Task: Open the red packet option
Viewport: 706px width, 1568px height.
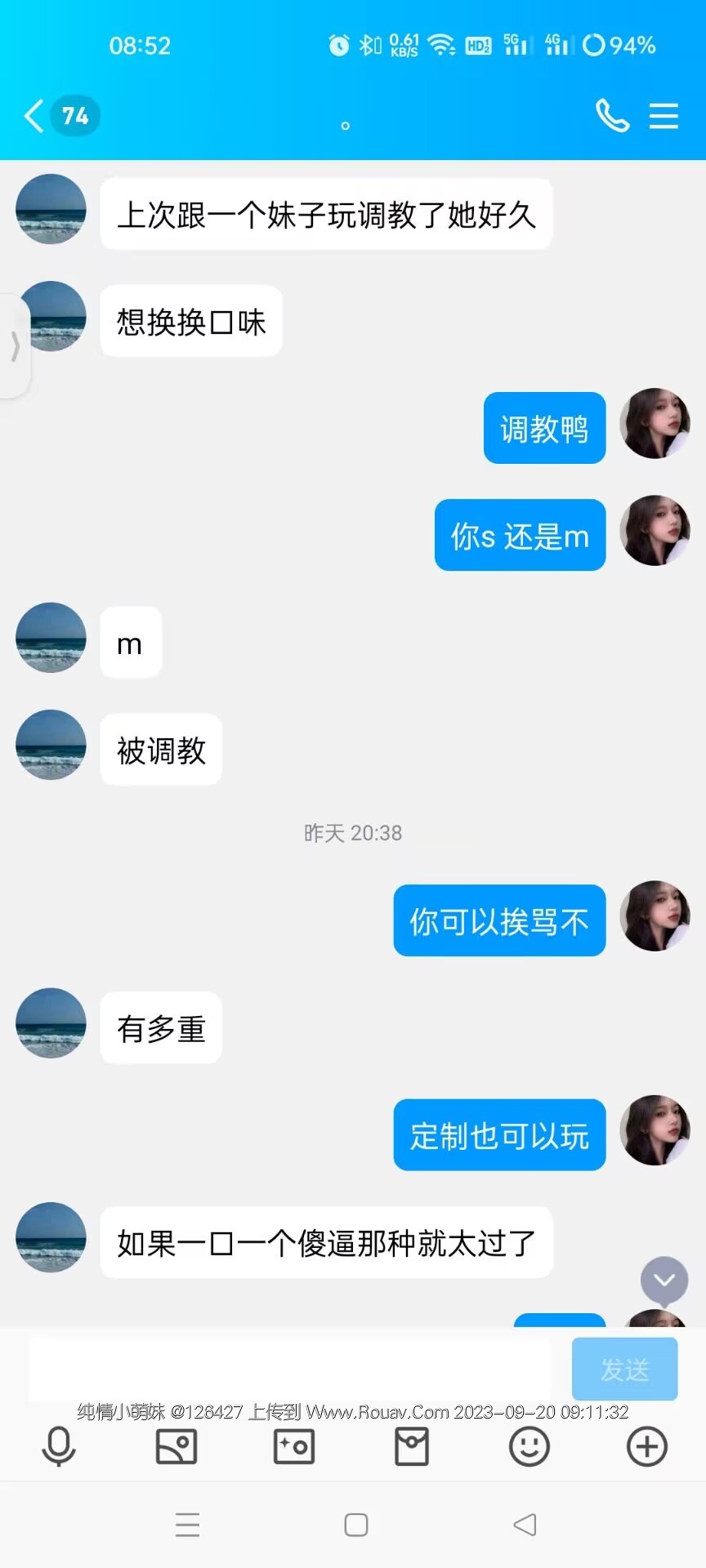Action: (x=412, y=1447)
